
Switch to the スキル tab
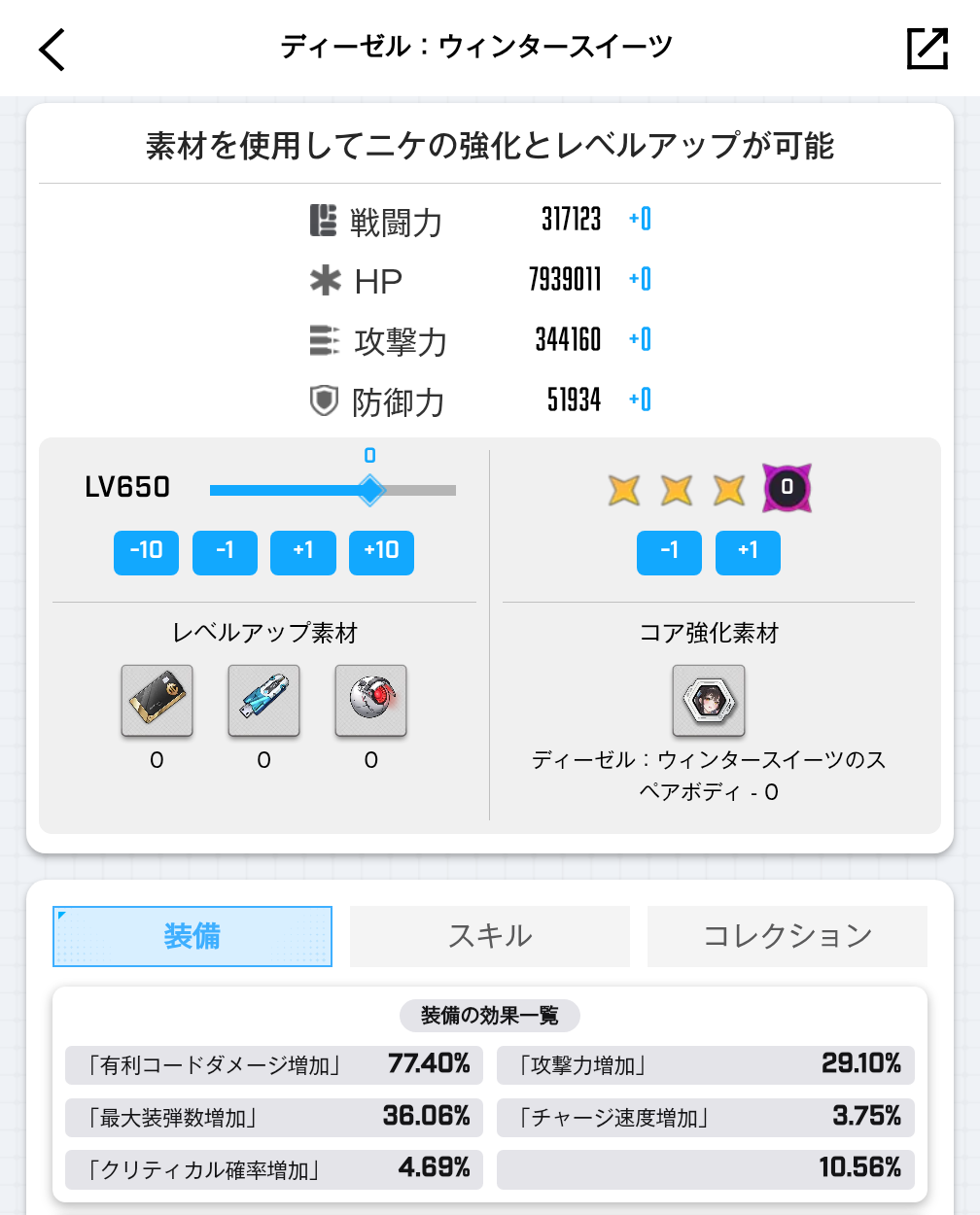pyautogui.click(x=490, y=936)
